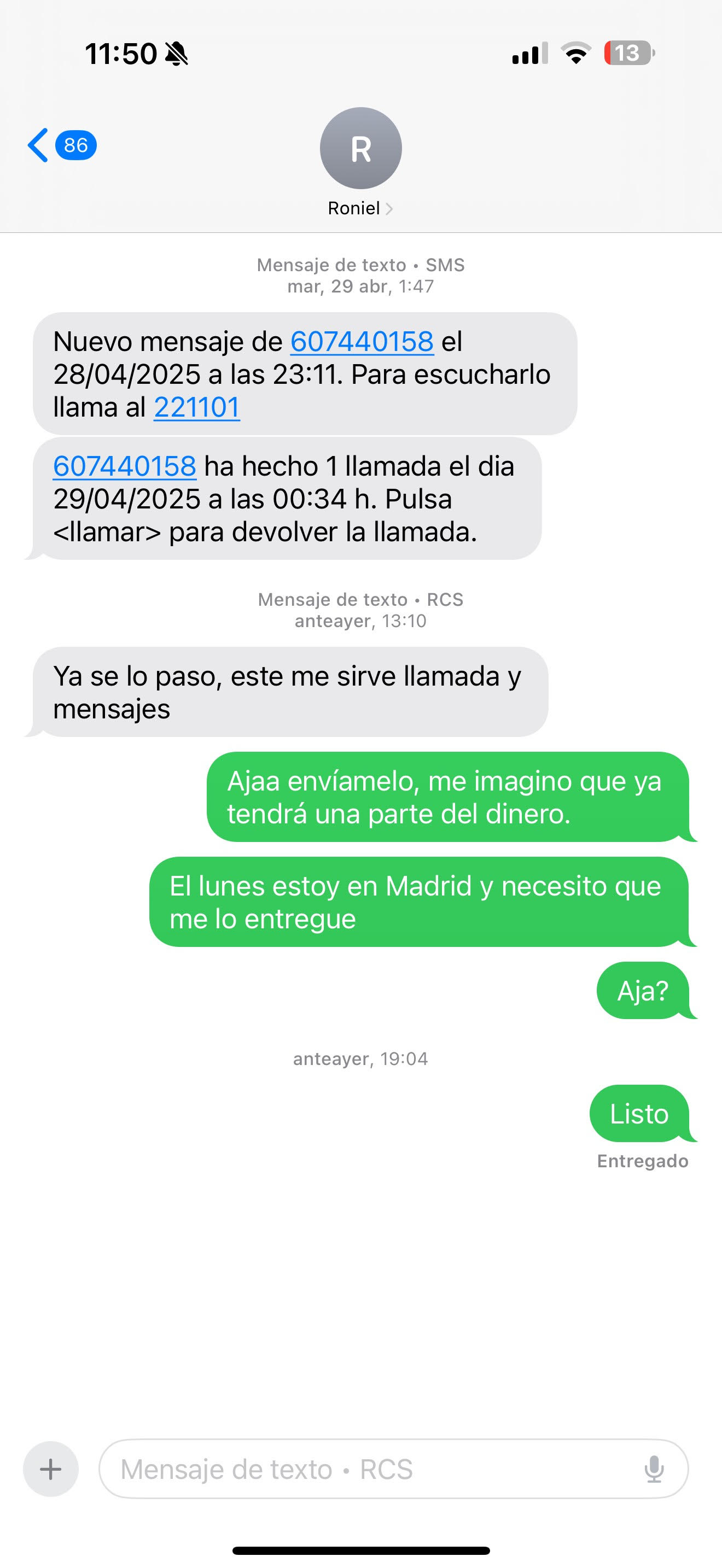Call voicemail number 221101
The width and height of the screenshot is (722, 1568).
[196, 407]
